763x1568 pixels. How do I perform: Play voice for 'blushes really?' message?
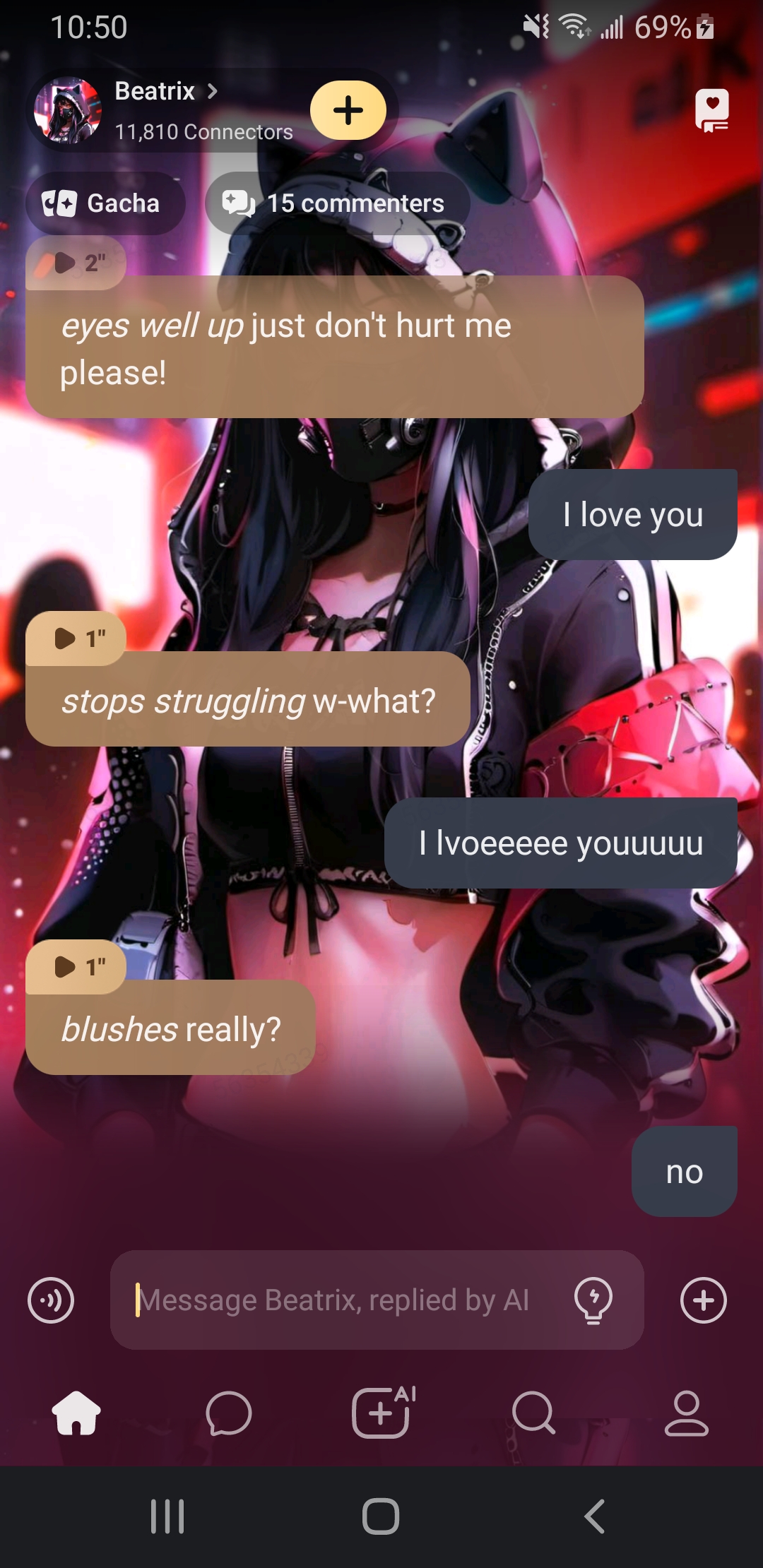click(76, 966)
